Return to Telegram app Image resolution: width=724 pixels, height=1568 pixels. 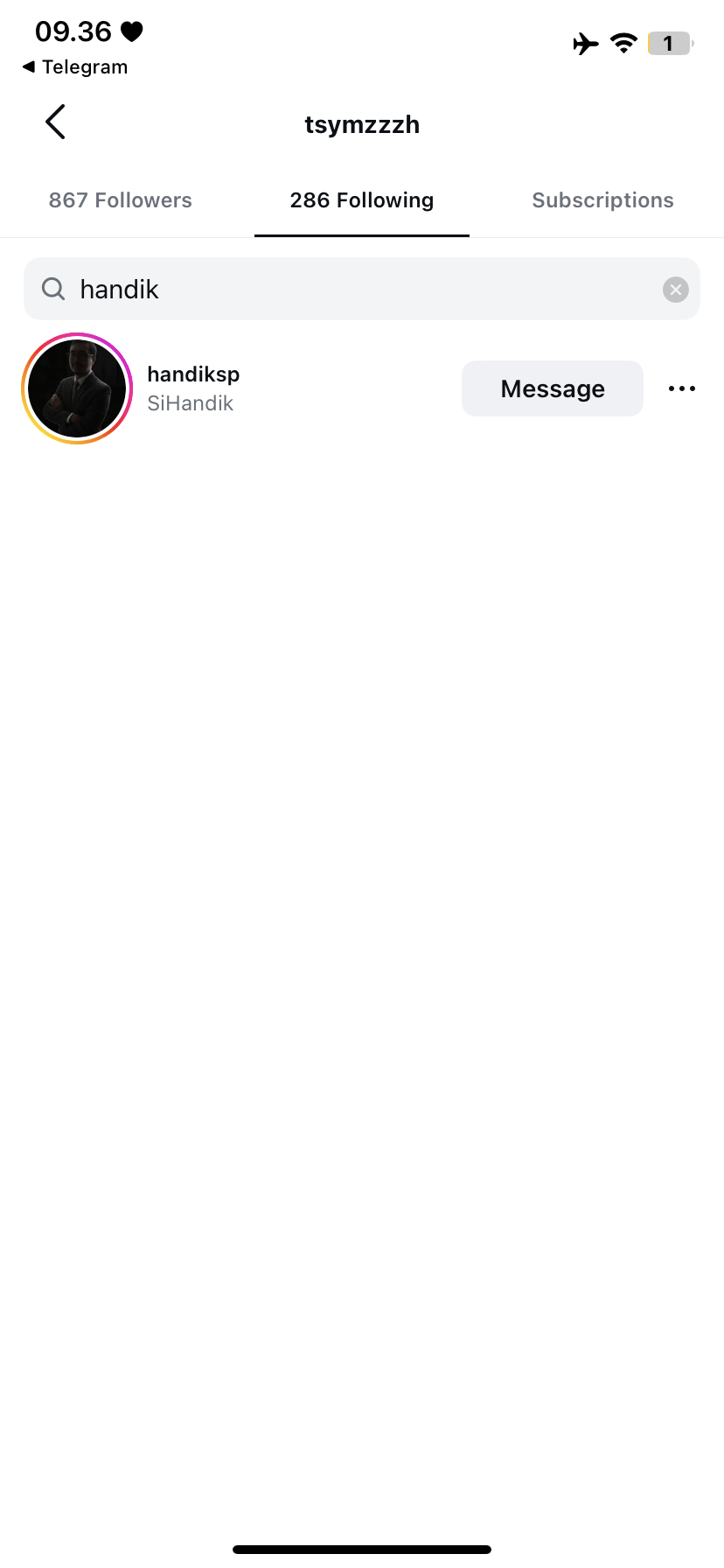75,67
